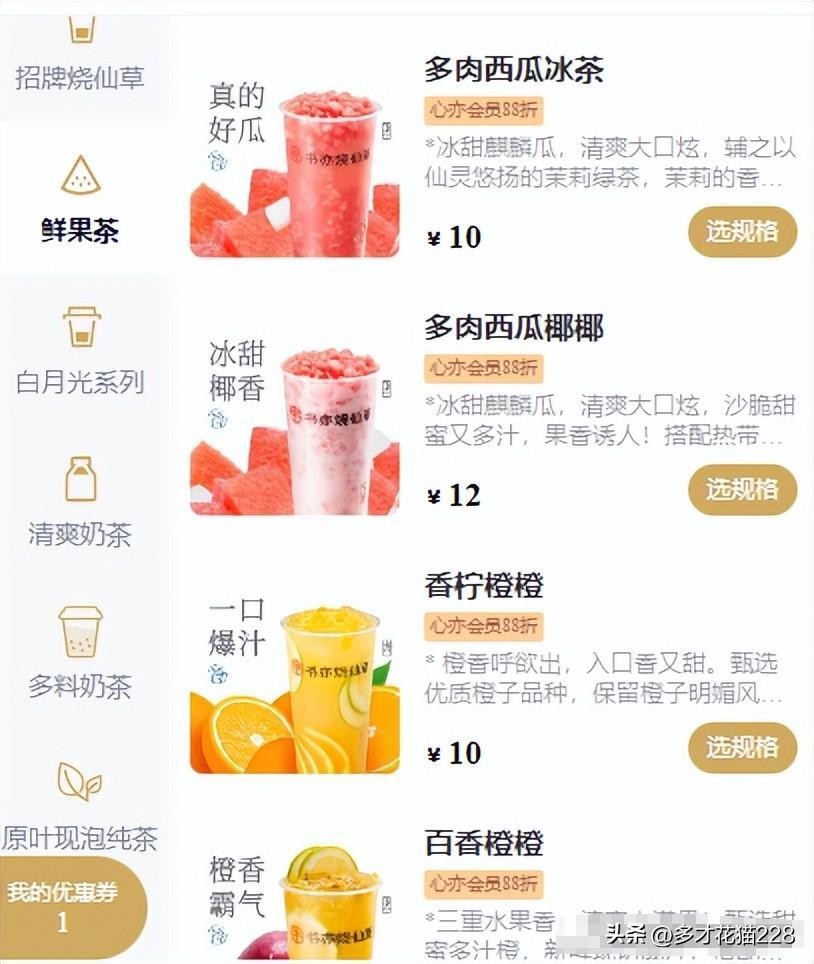Image resolution: width=814 pixels, height=964 pixels.
Task: Tap 选规格 for 多肉西瓜冰茶
Action: click(742, 232)
